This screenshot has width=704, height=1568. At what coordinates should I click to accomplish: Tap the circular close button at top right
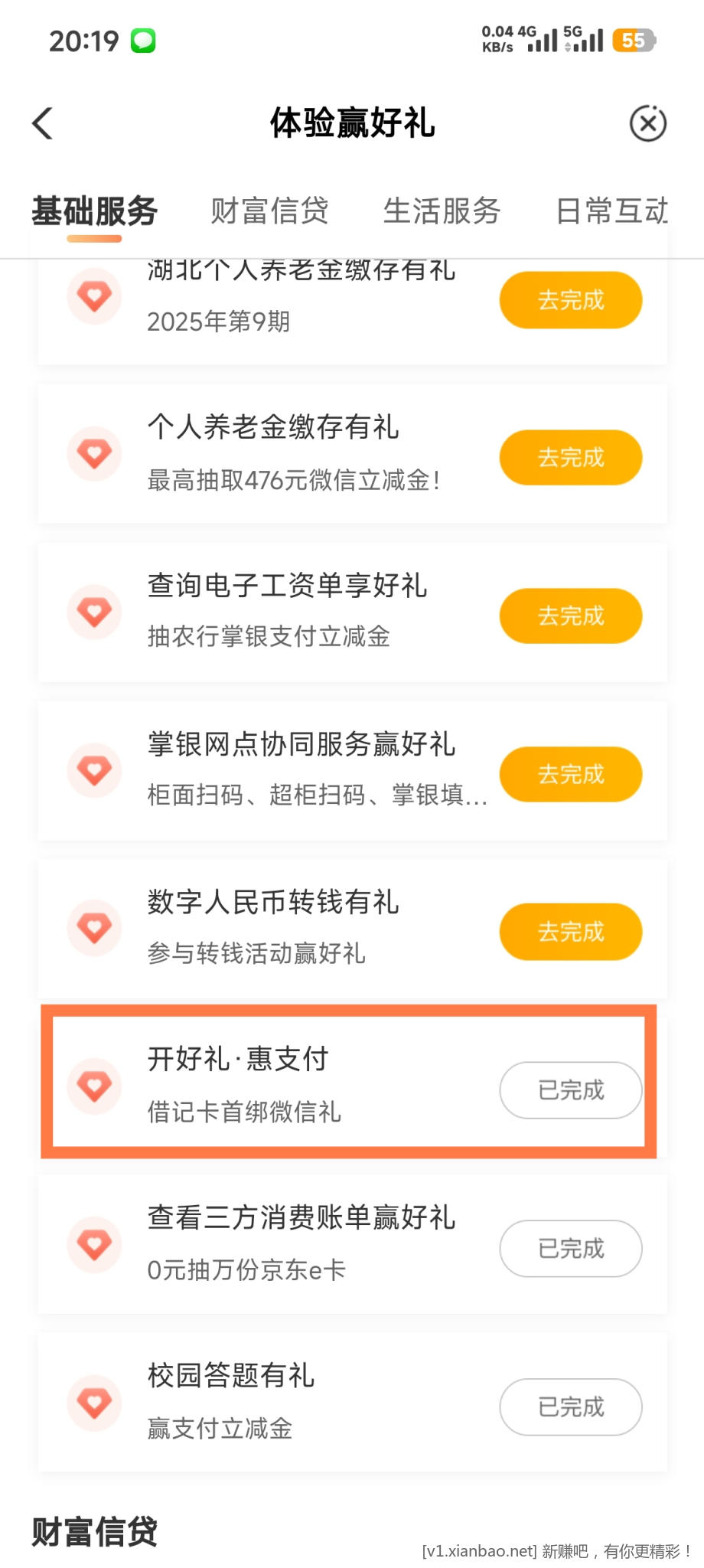tap(648, 122)
